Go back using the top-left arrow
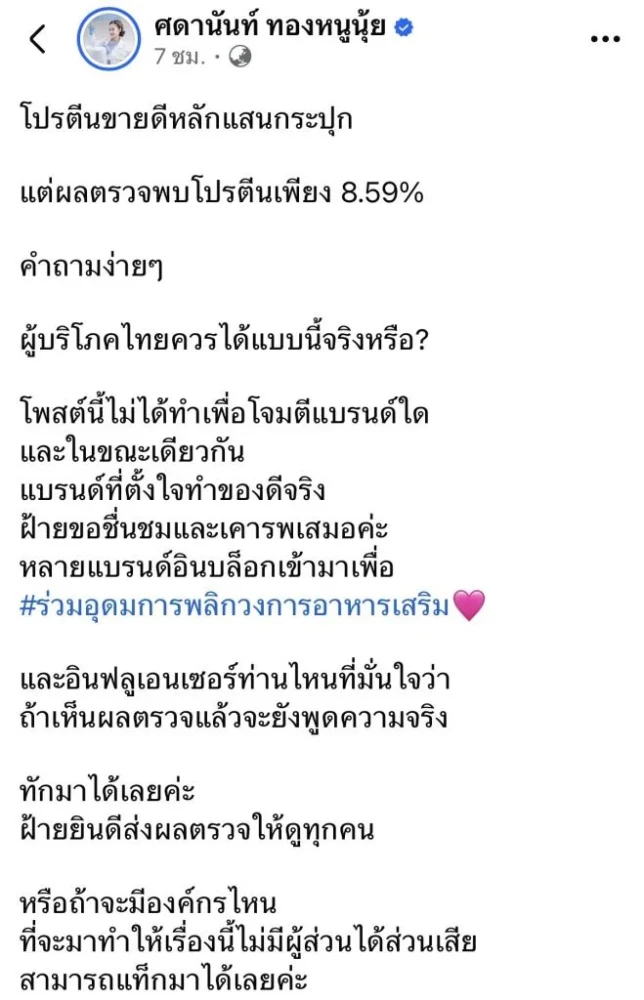 tap(38, 39)
